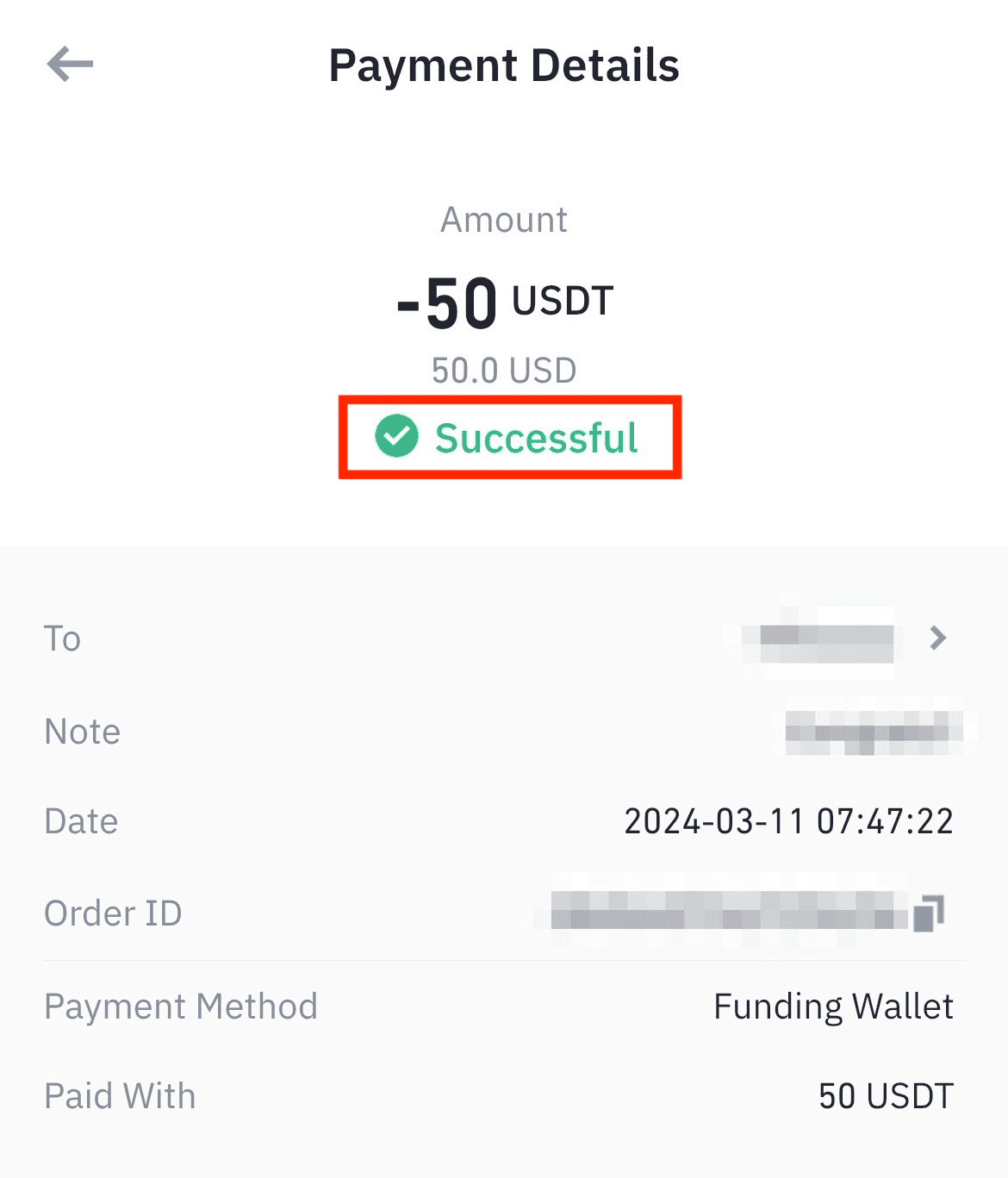Open the recipient details in the To row
Image resolution: width=1008 pixels, height=1178 pixels.
[x=937, y=639]
